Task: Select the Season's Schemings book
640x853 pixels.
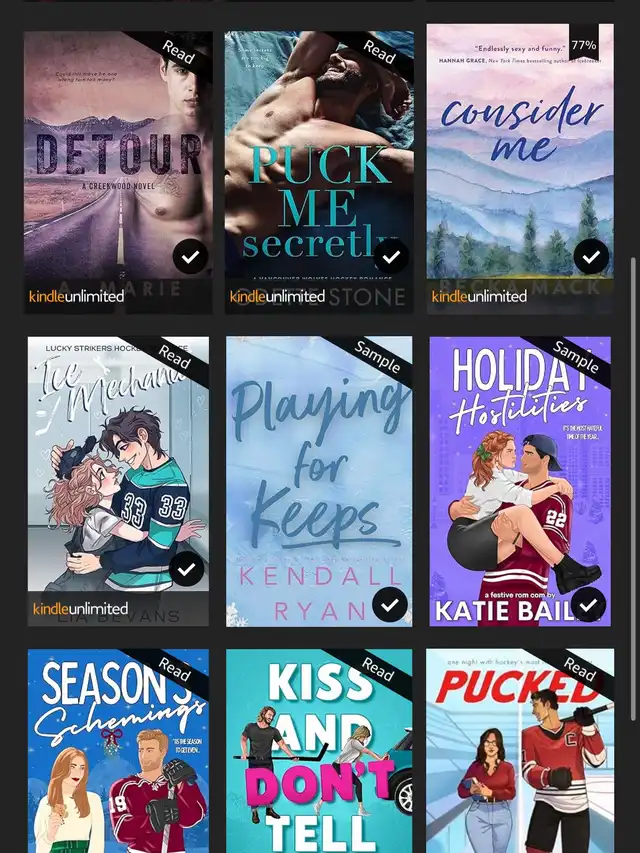Action: (118, 750)
